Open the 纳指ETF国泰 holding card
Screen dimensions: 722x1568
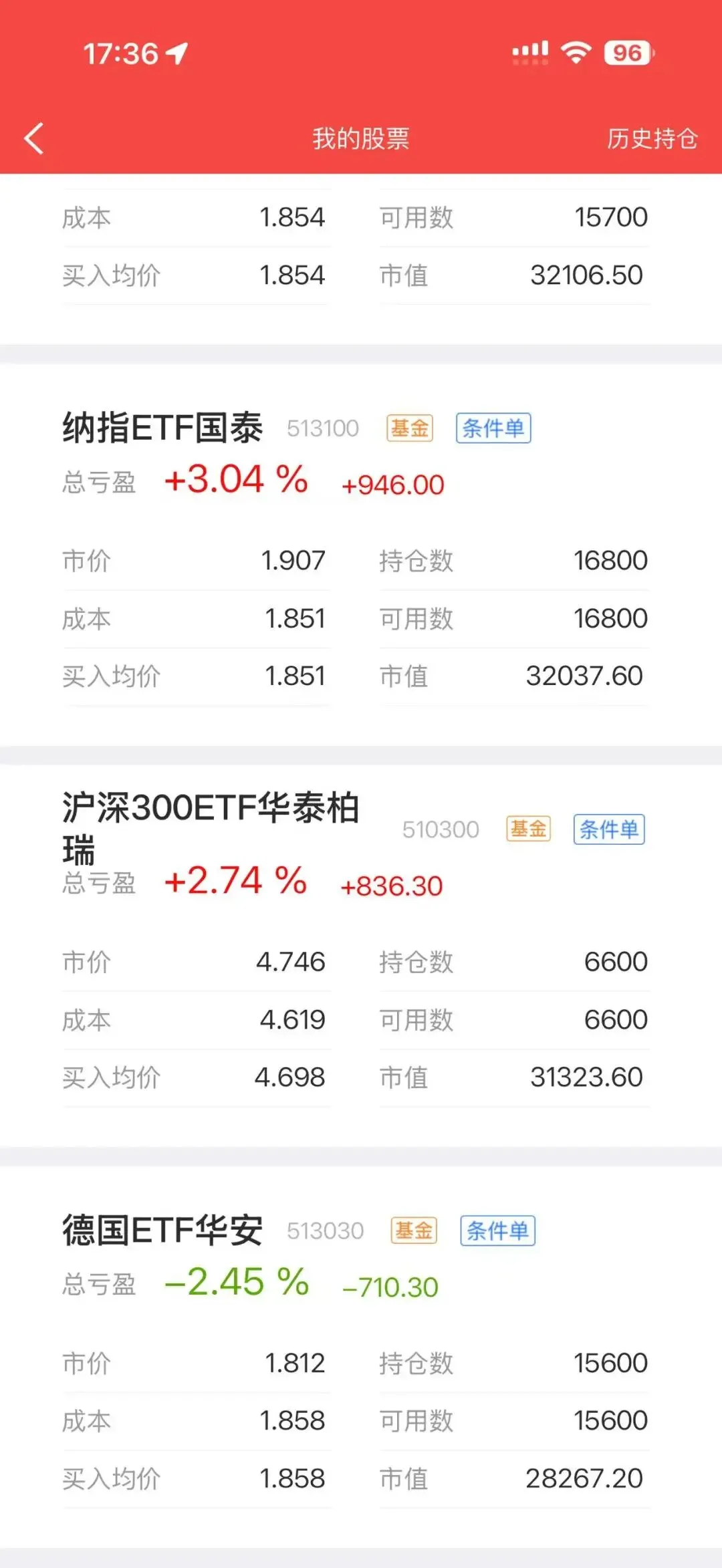(162, 428)
